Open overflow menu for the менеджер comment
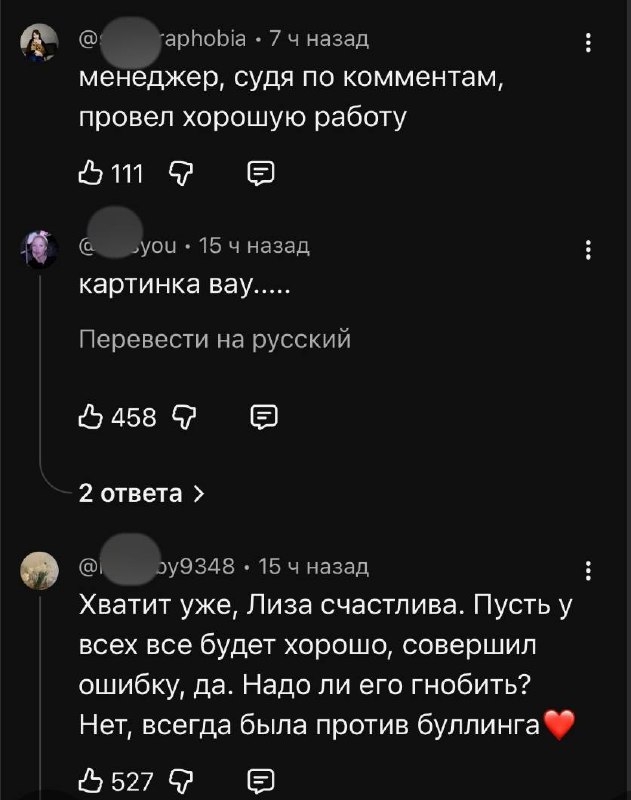This screenshot has width=631, height=800. pos(588,42)
